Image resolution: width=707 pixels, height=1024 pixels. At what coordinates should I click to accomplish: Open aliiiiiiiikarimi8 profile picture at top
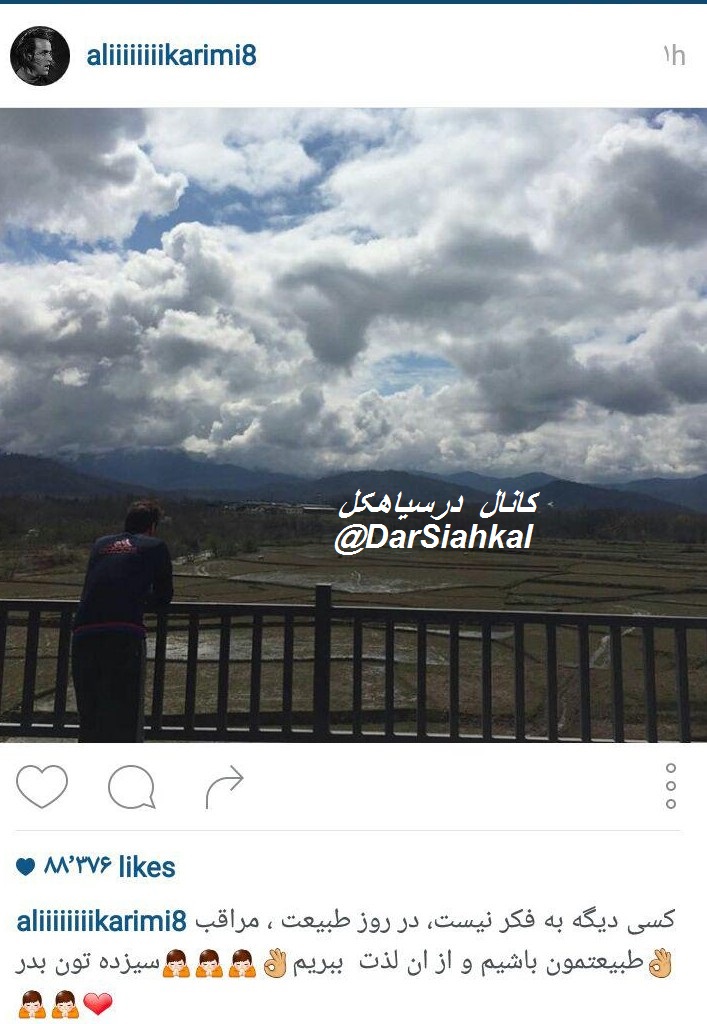[40, 56]
